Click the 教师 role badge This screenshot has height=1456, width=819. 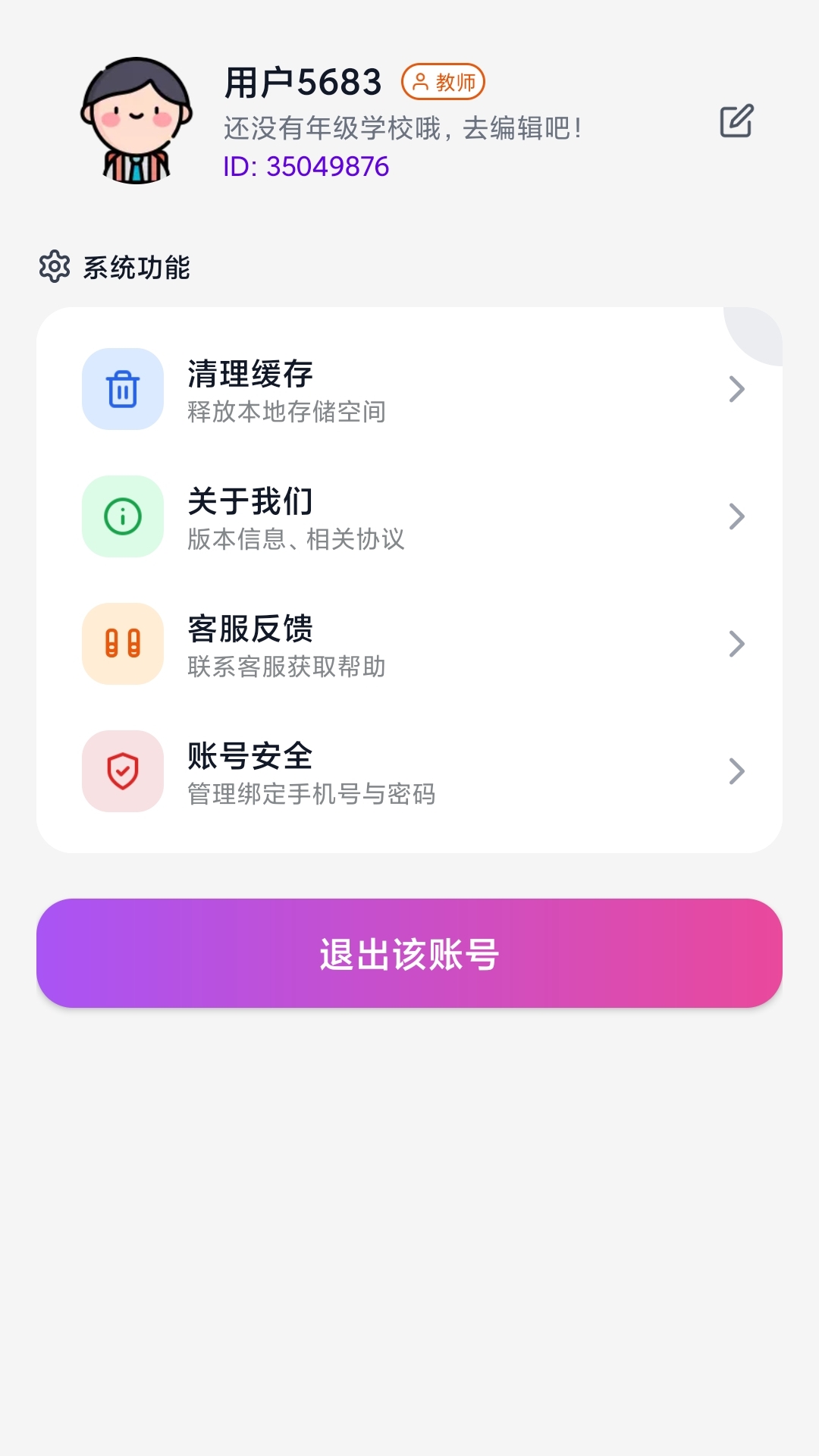(444, 82)
